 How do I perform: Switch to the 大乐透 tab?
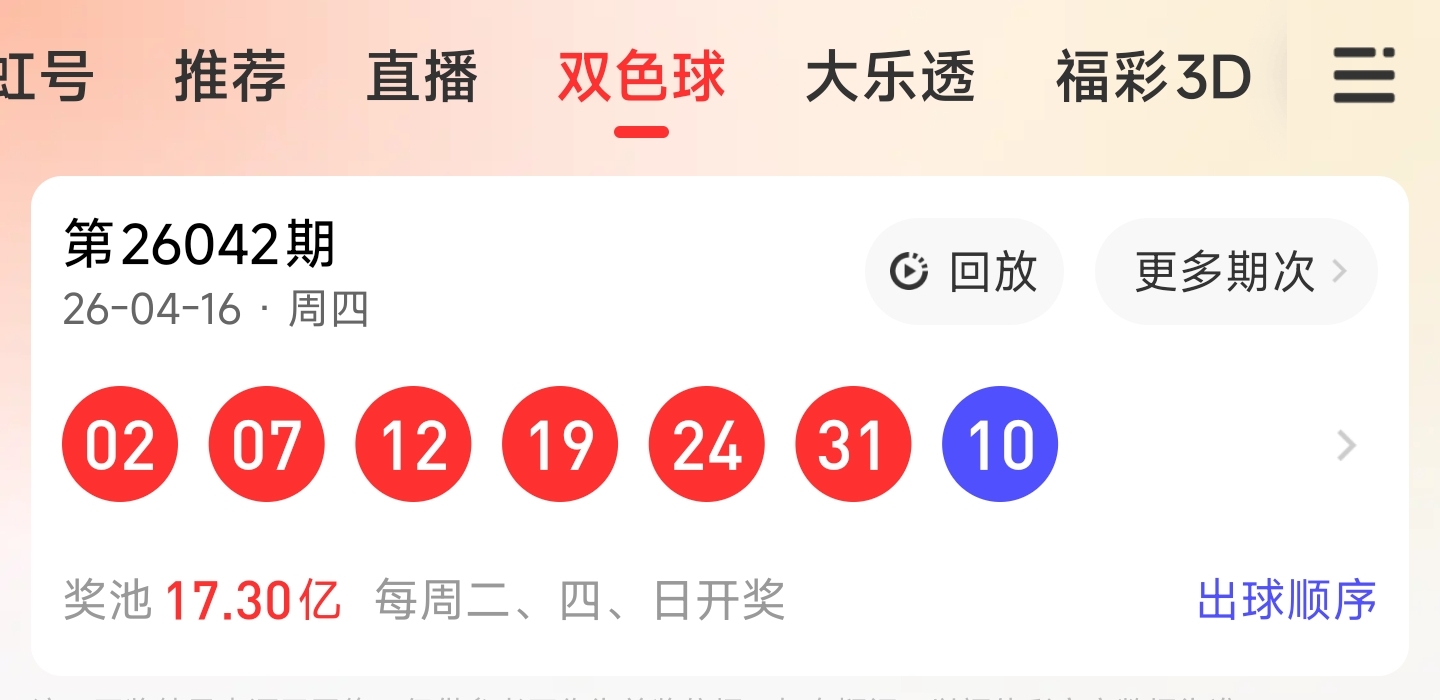pyautogui.click(x=890, y=77)
